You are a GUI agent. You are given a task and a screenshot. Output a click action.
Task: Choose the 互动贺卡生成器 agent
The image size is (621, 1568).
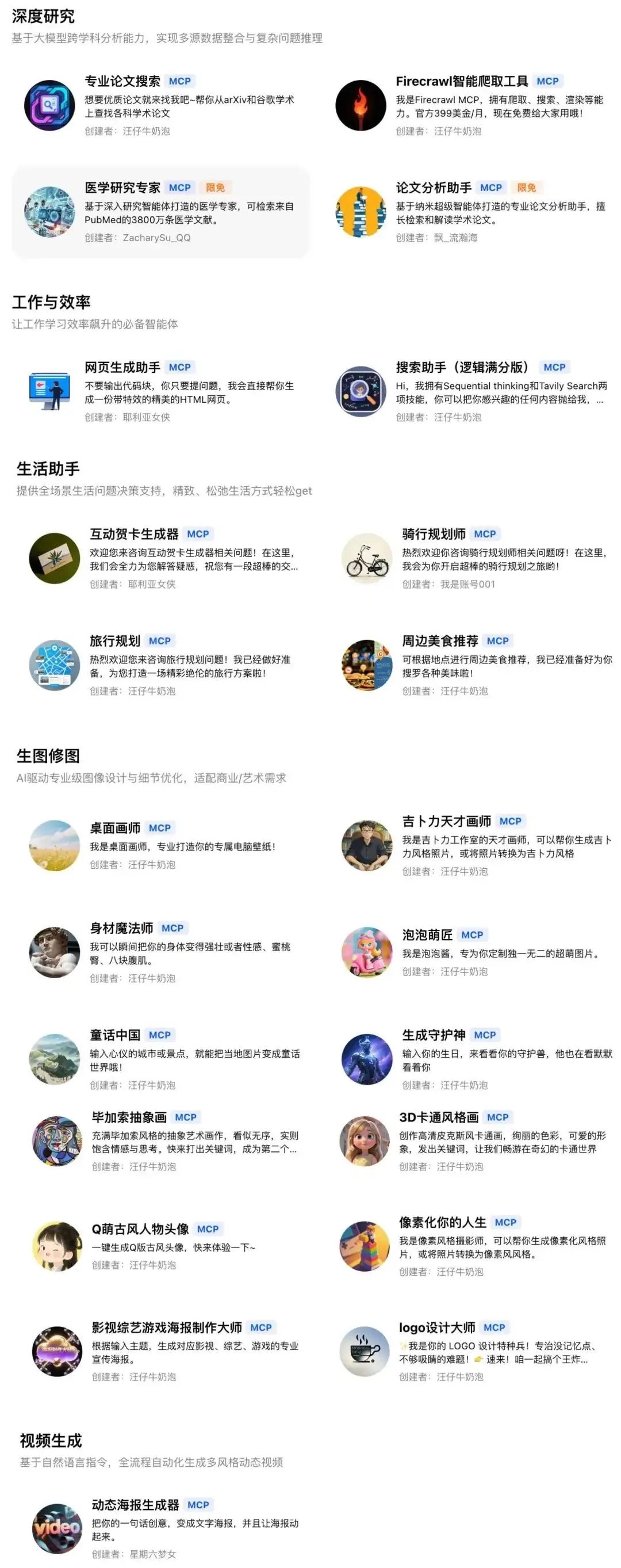point(134,535)
